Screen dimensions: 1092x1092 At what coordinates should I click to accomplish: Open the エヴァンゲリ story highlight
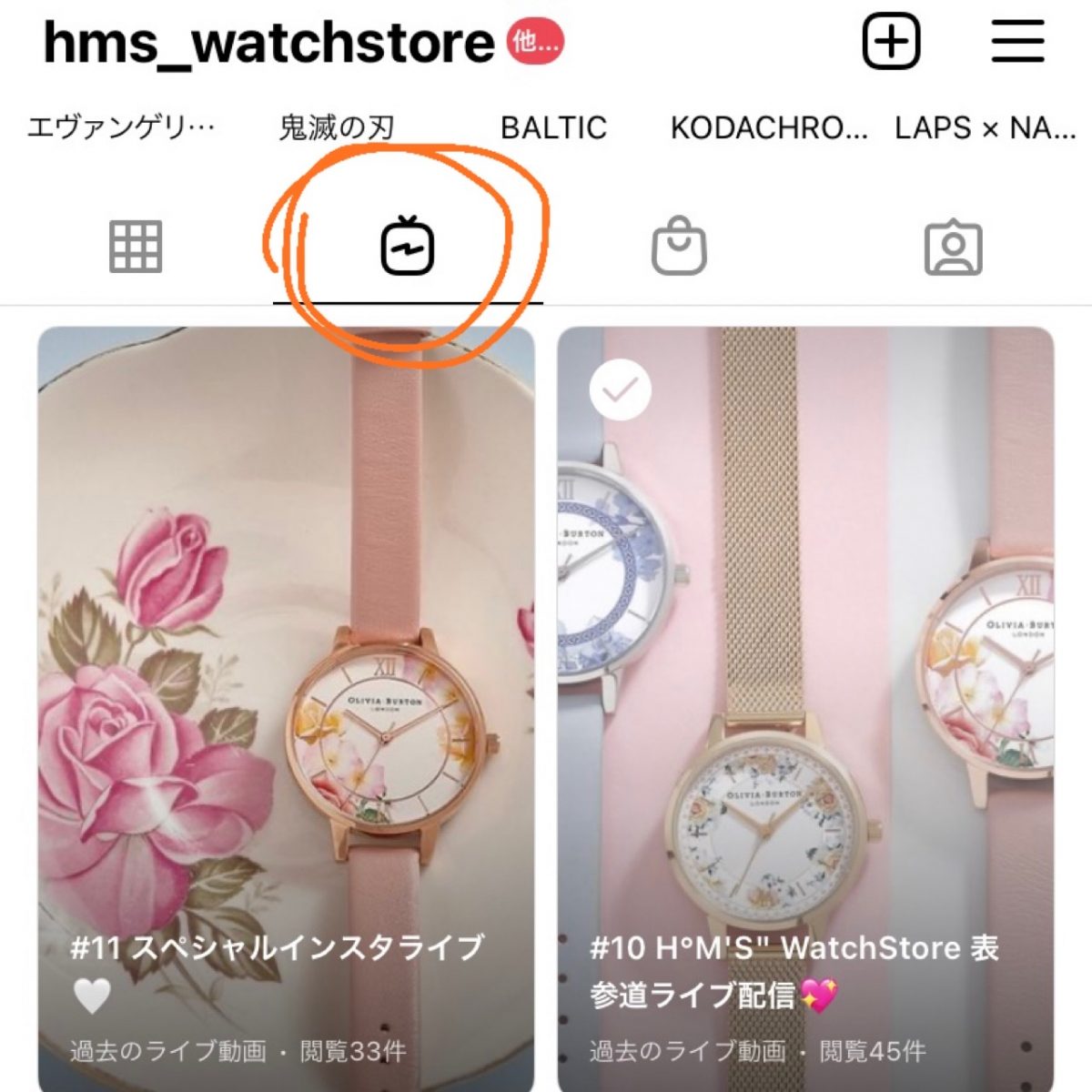tap(121, 127)
